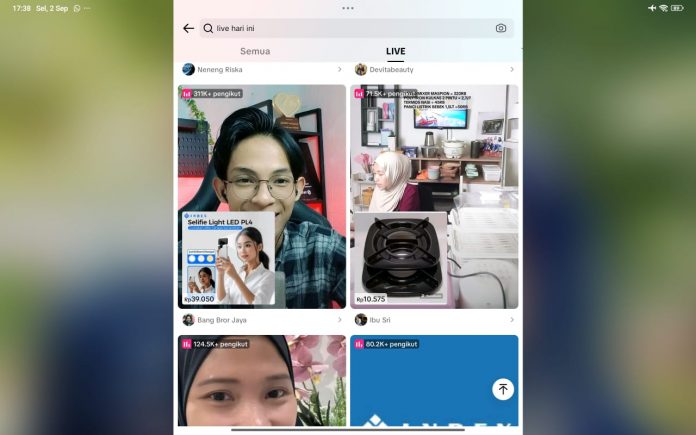Open the camera image search icon
The width and height of the screenshot is (696, 435).
tap(501, 28)
